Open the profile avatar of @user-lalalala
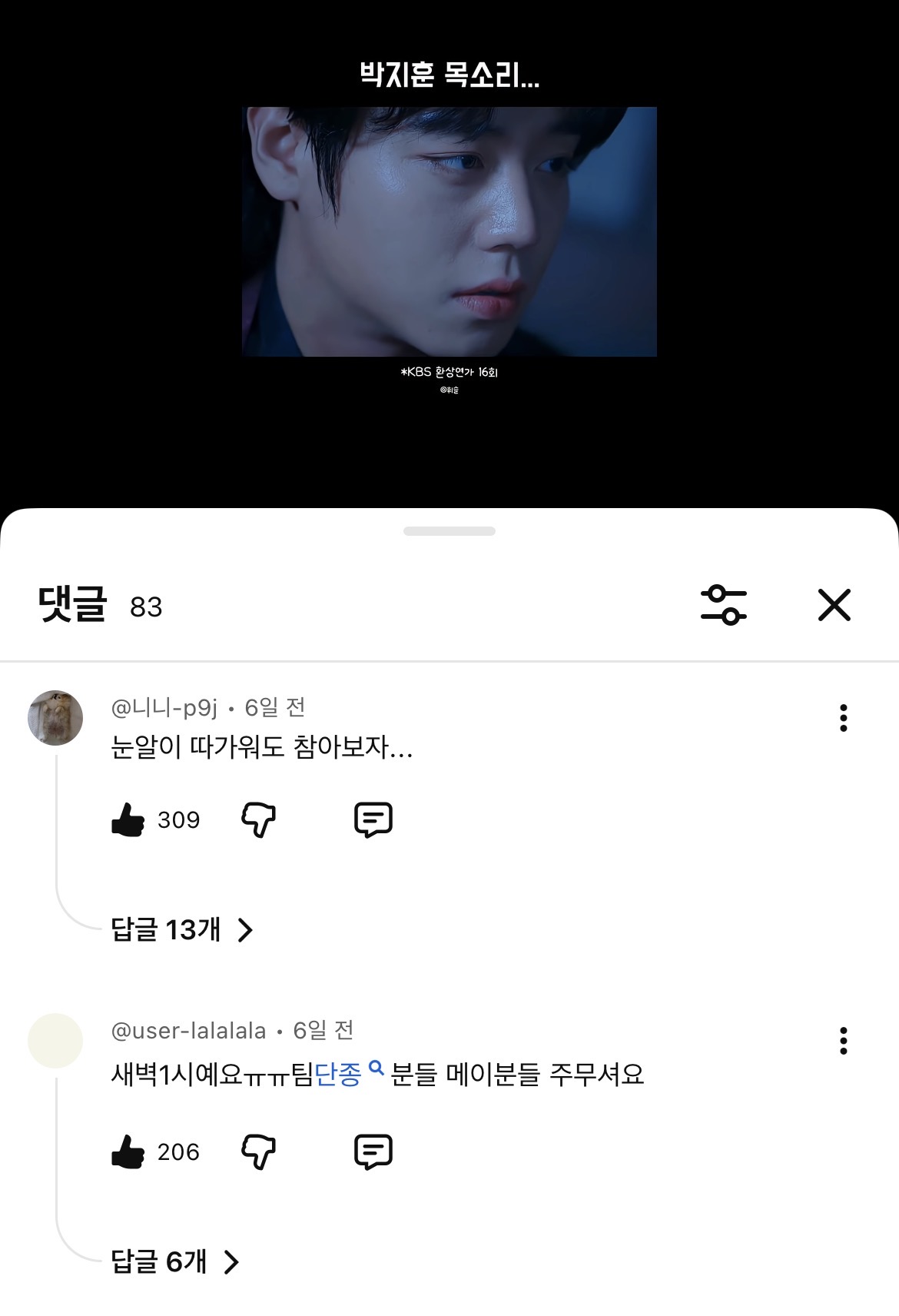Image resolution: width=899 pixels, height=1316 pixels. (55, 1041)
